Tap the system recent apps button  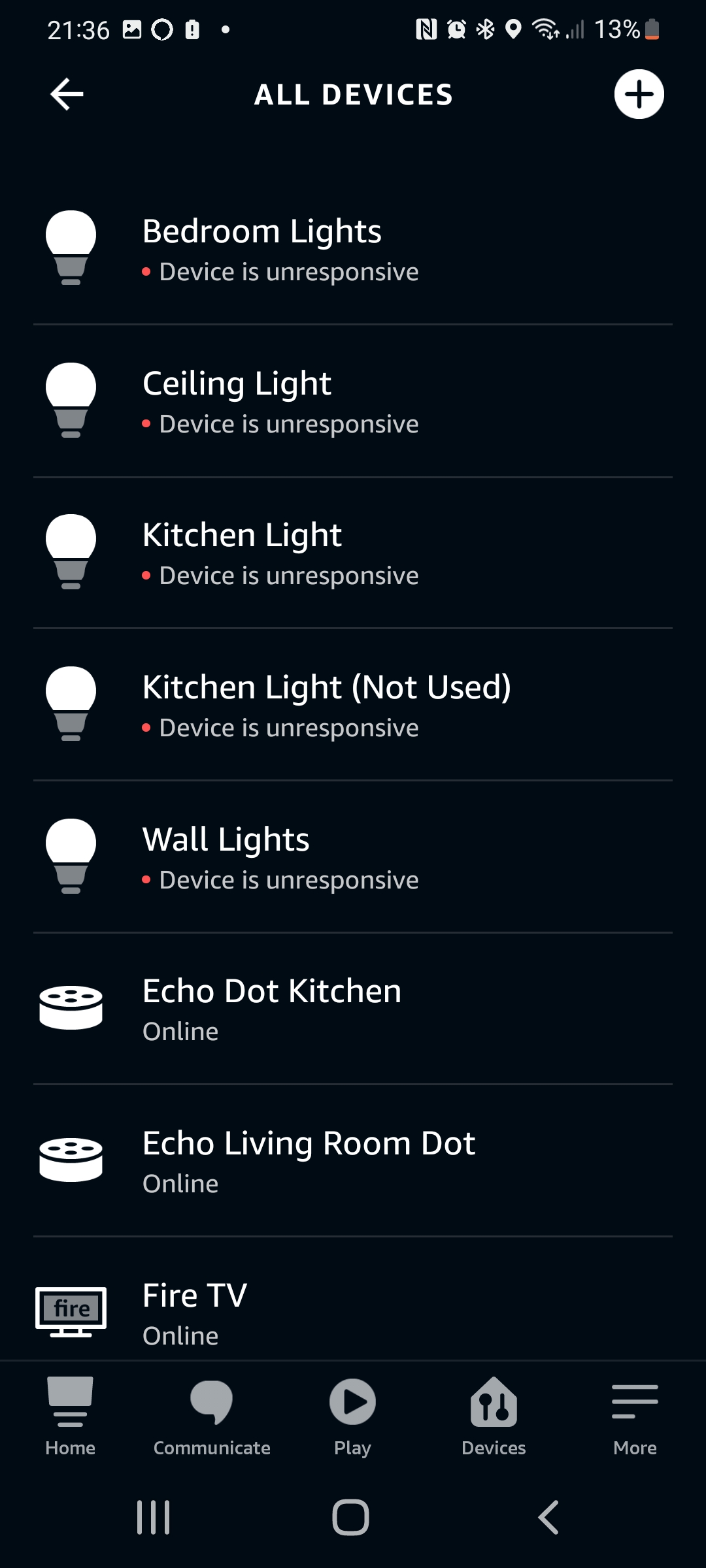point(154,1517)
